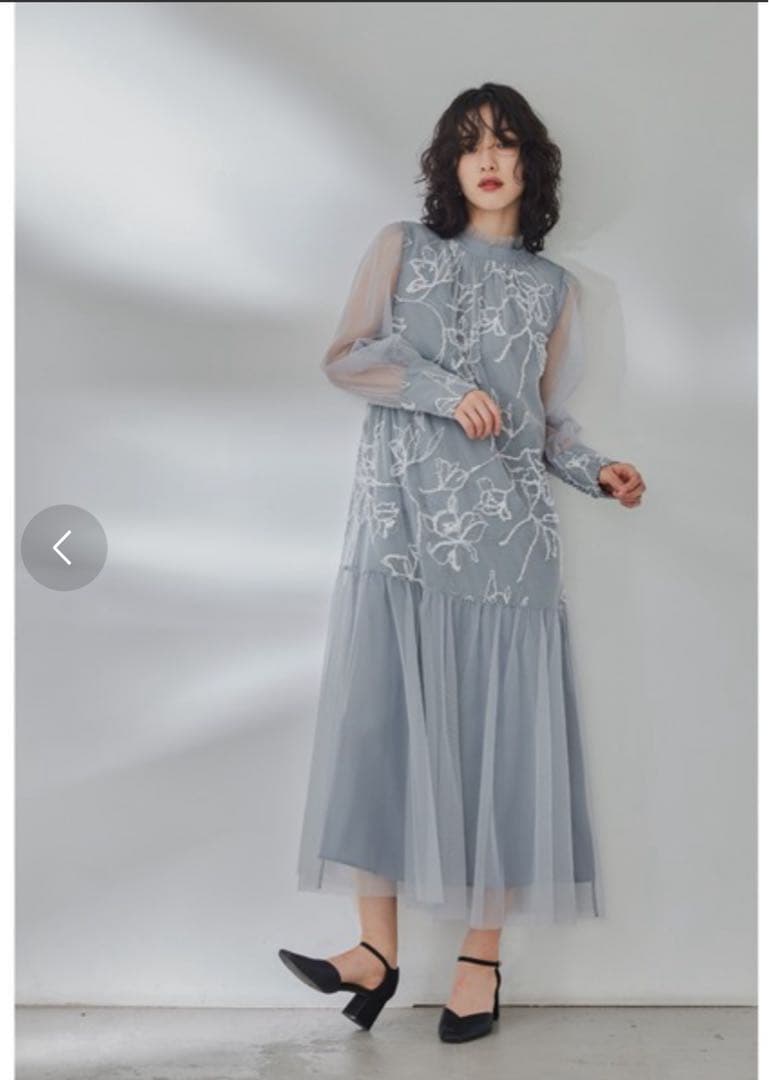
Task: Go to the previous product photo
Action: pyautogui.click(x=63, y=547)
